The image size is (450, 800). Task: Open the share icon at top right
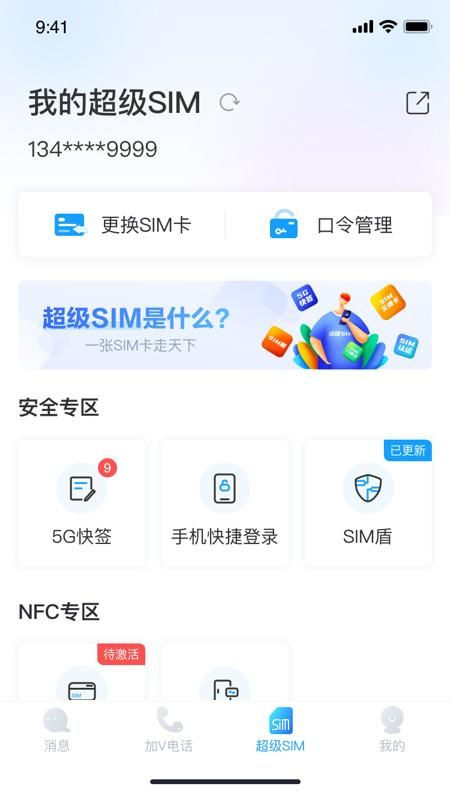click(417, 103)
